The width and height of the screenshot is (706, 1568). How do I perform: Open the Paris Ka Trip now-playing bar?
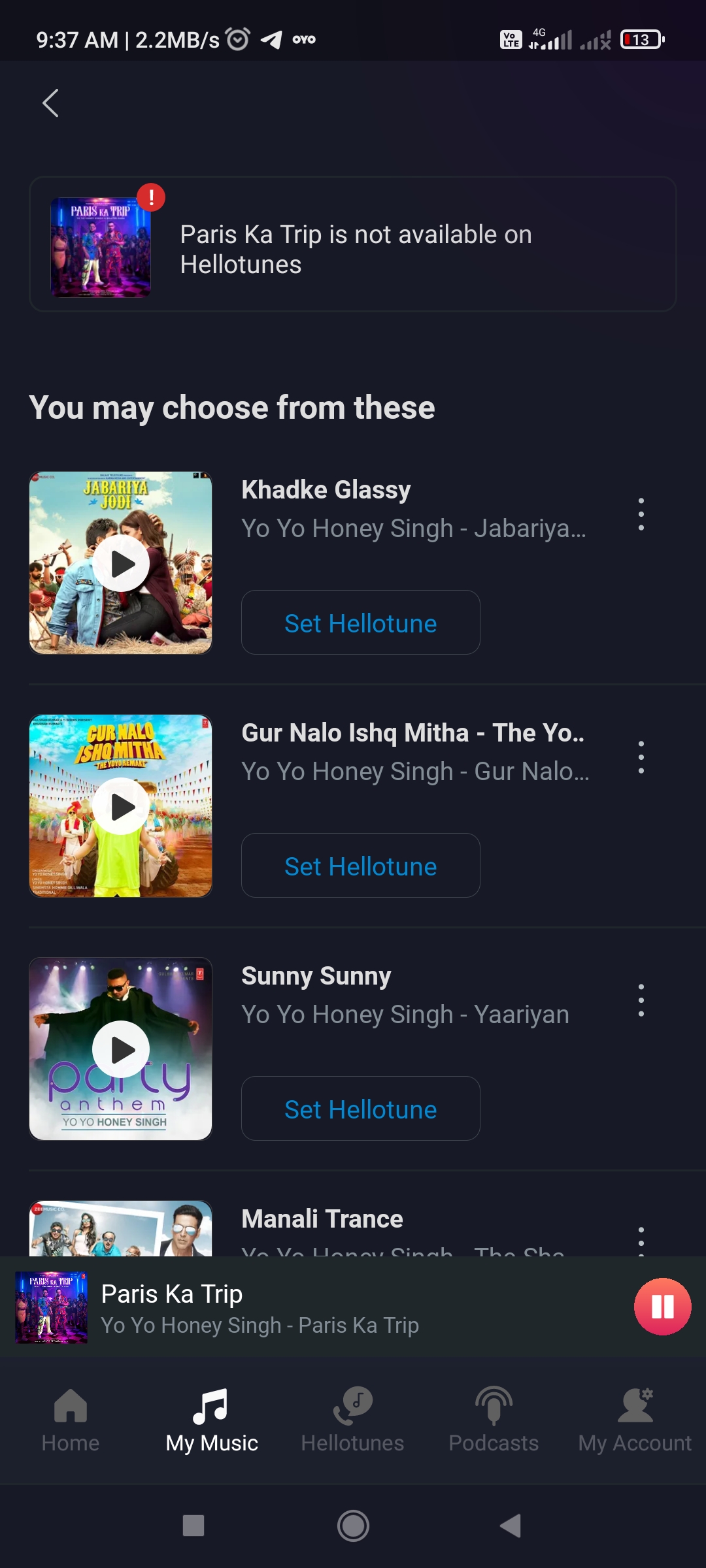[327, 1307]
